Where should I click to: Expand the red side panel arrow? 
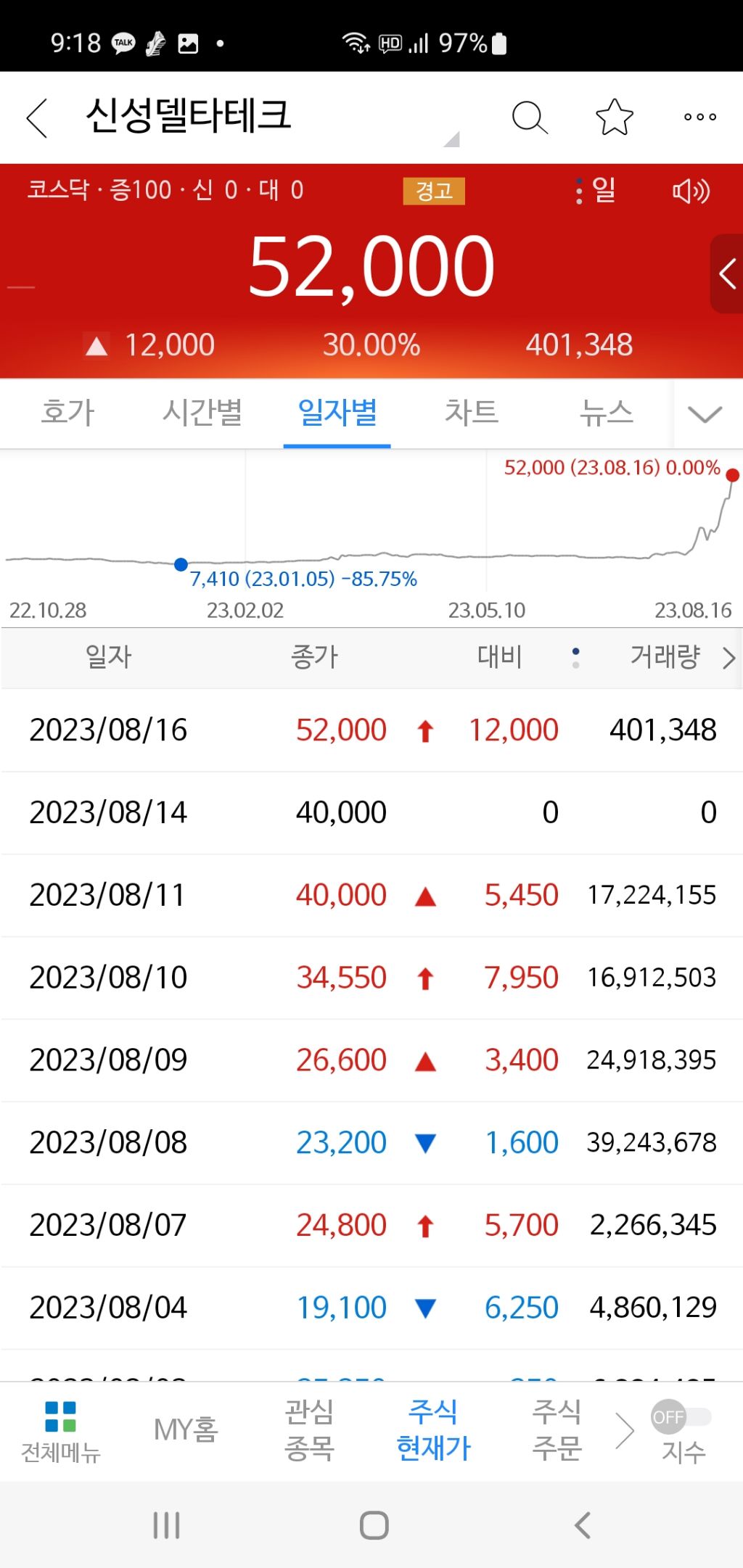(x=727, y=274)
